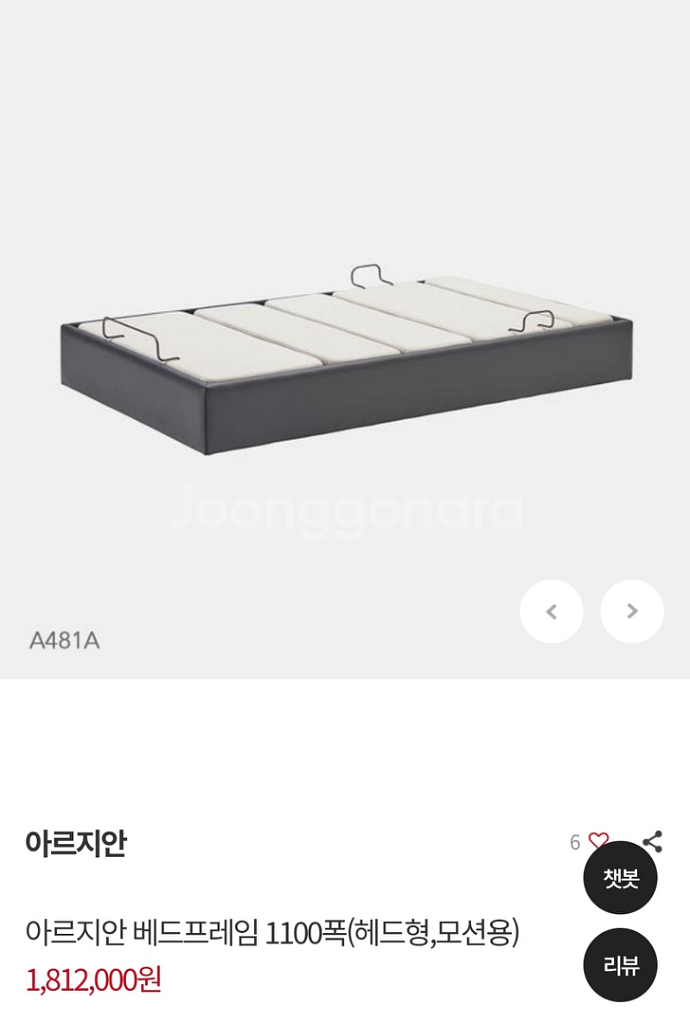Show the previous product image

(x=551, y=611)
